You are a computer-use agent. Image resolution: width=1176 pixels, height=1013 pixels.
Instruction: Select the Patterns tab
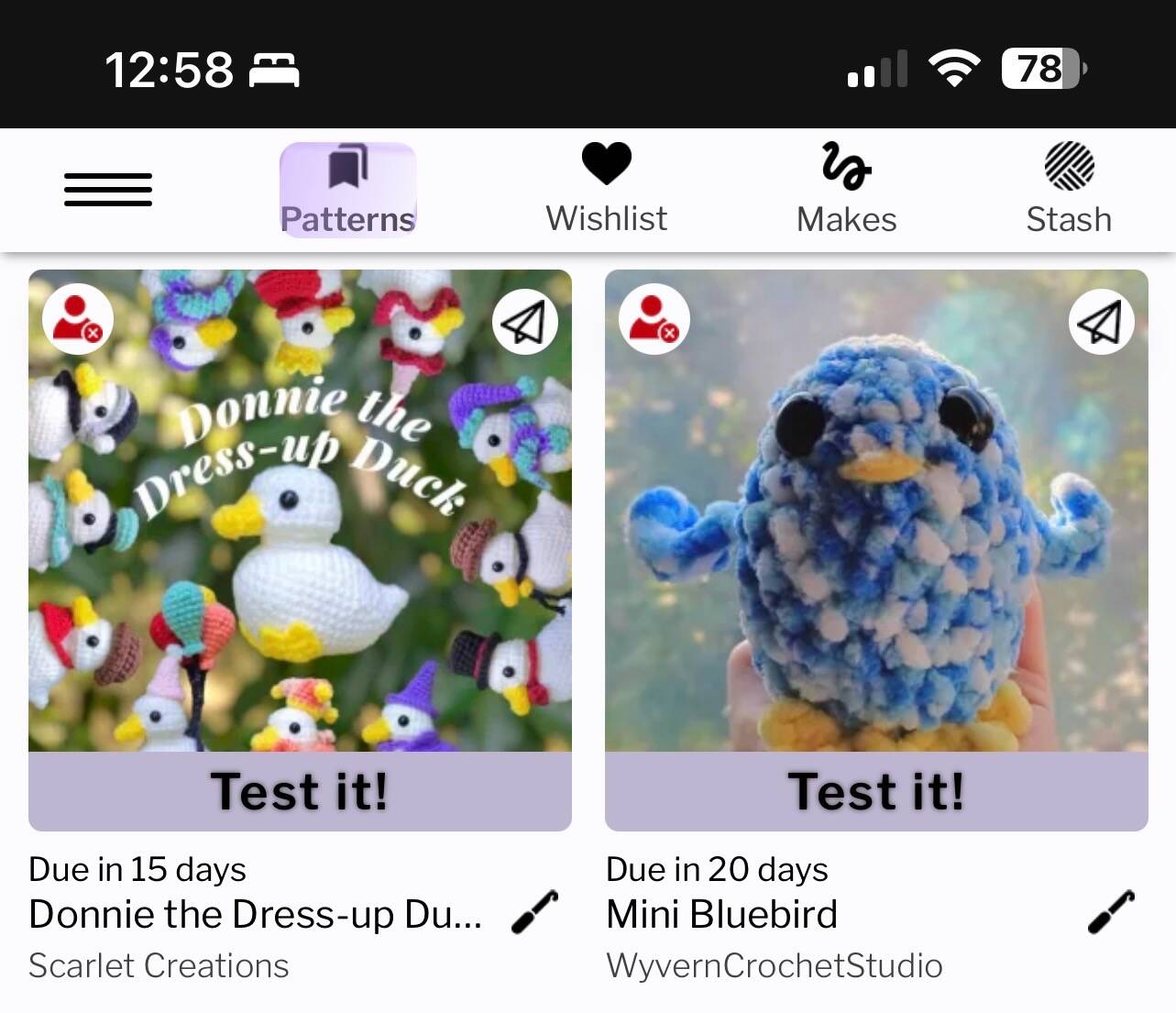tap(348, 190)
